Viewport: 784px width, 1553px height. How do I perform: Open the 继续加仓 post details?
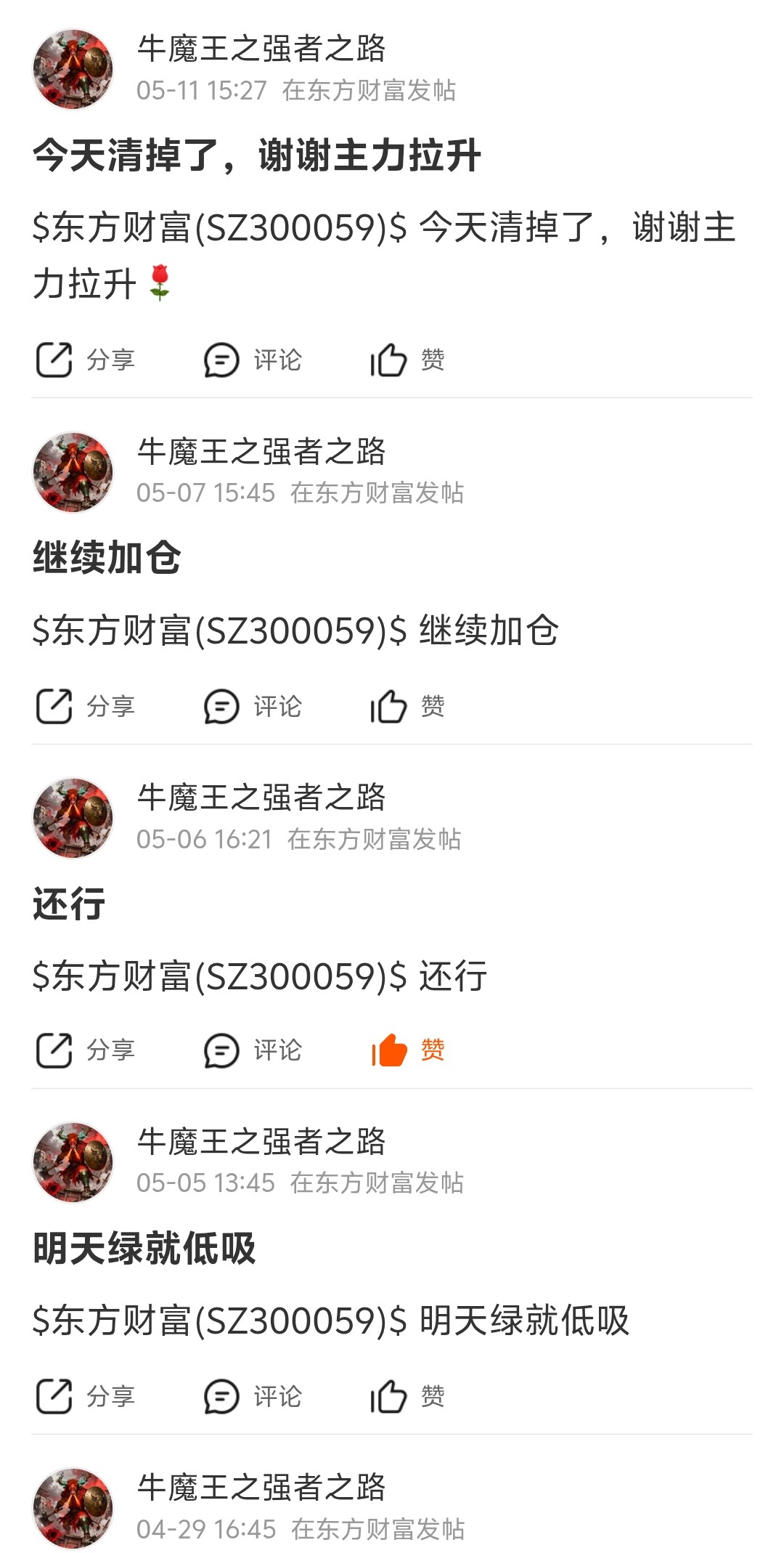coord(107,558)
